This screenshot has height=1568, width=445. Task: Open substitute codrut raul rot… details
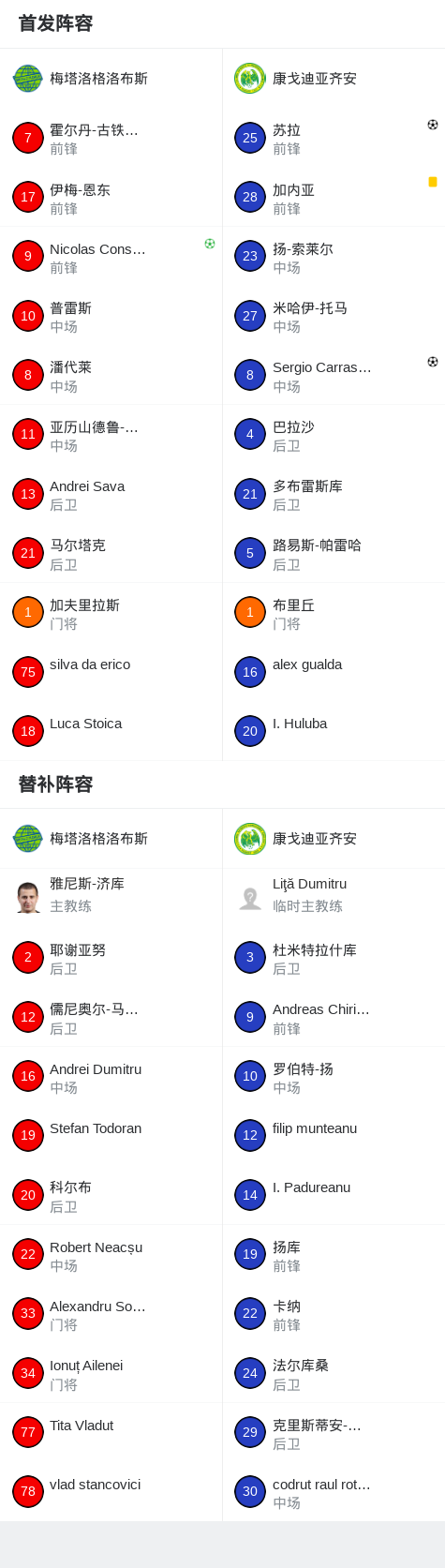334,1492
